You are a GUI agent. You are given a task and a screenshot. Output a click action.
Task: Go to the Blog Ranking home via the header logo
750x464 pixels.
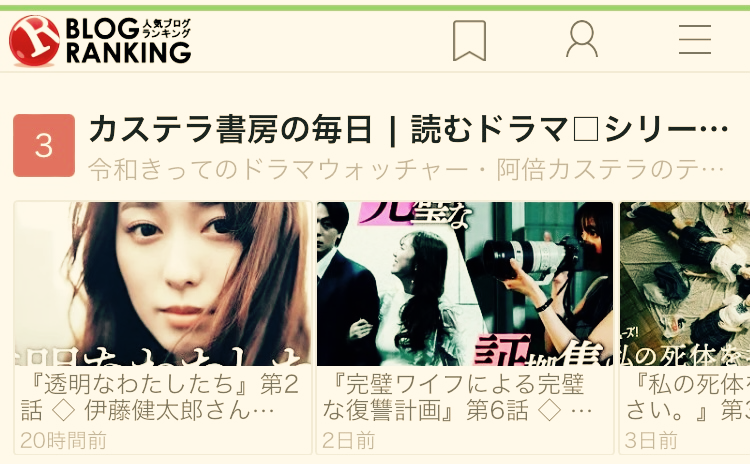point(100,41)
